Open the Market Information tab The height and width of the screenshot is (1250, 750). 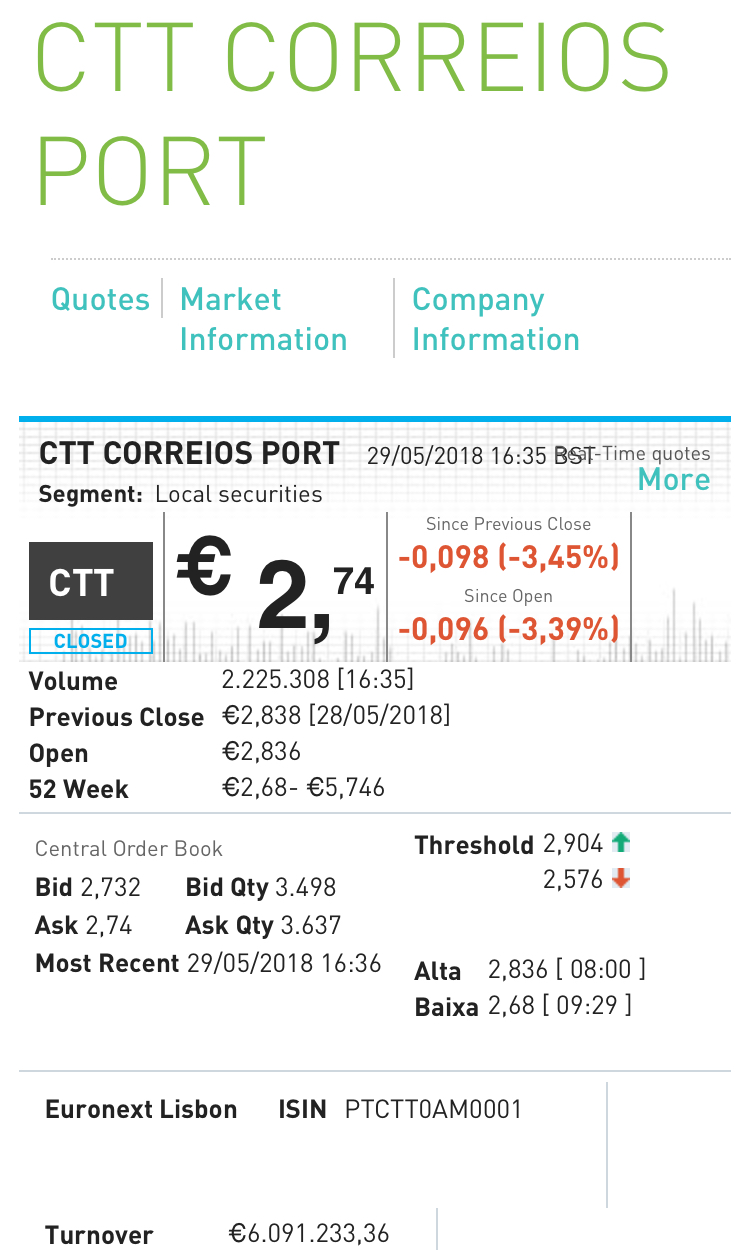point(263,319)
